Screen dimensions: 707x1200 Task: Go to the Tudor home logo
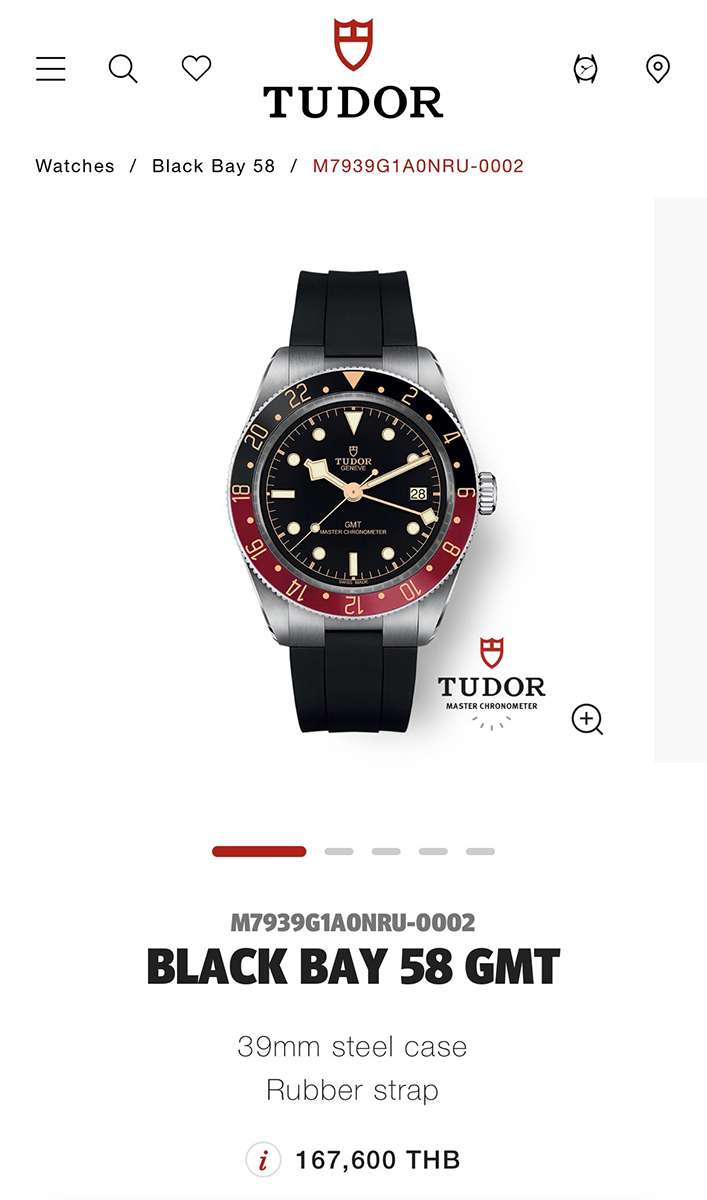(x=353, y=72)
